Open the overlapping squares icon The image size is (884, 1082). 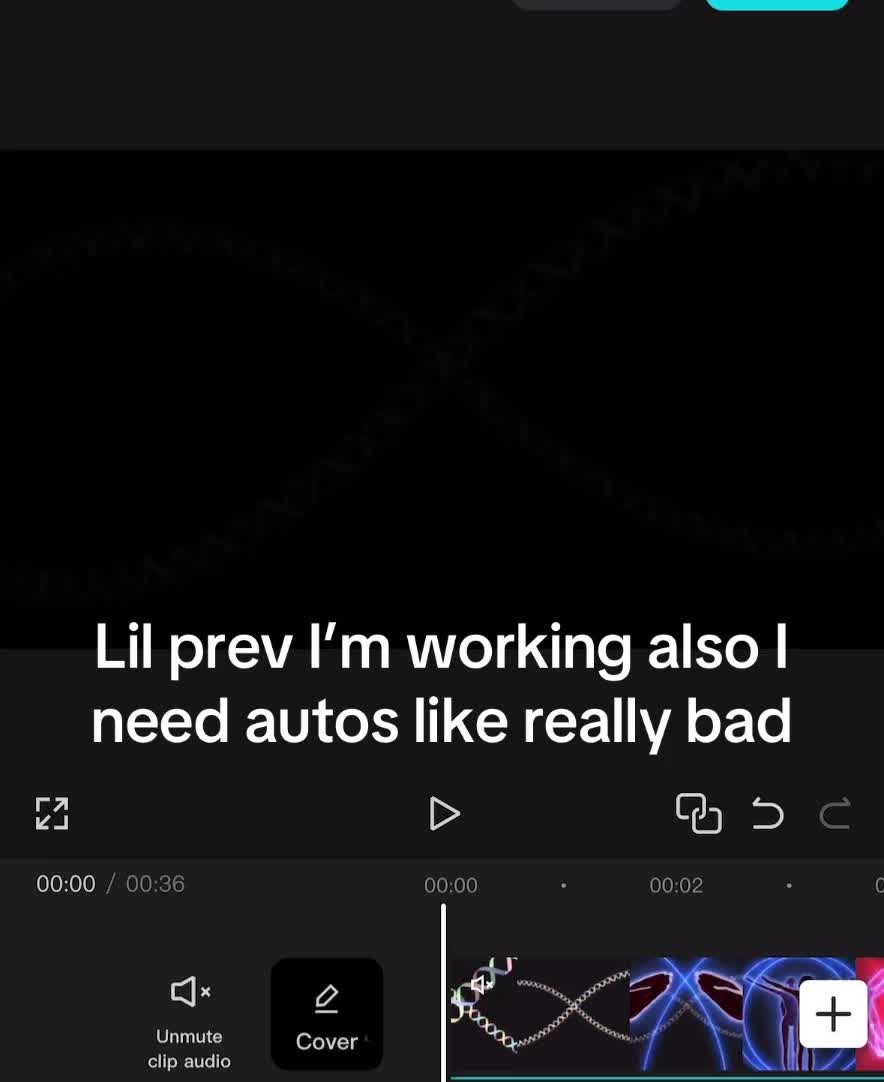tap(698, 814)
